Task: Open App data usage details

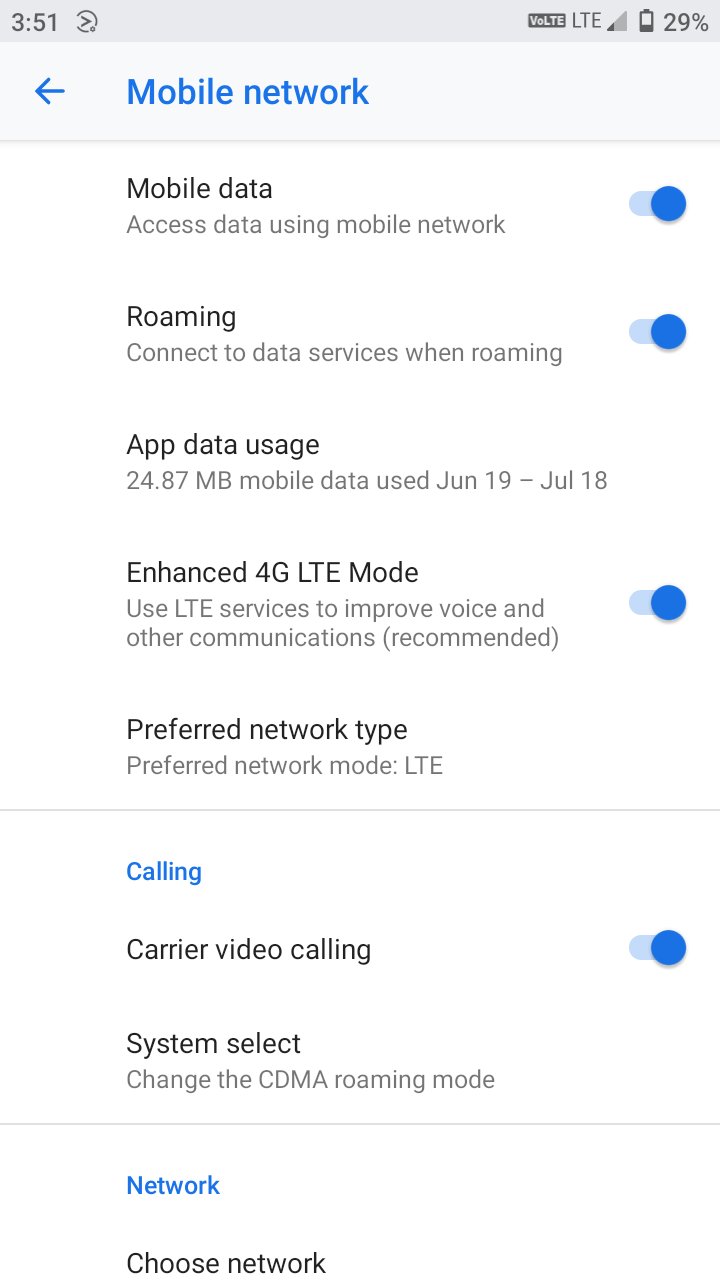Action: click(x=360, y=461)
